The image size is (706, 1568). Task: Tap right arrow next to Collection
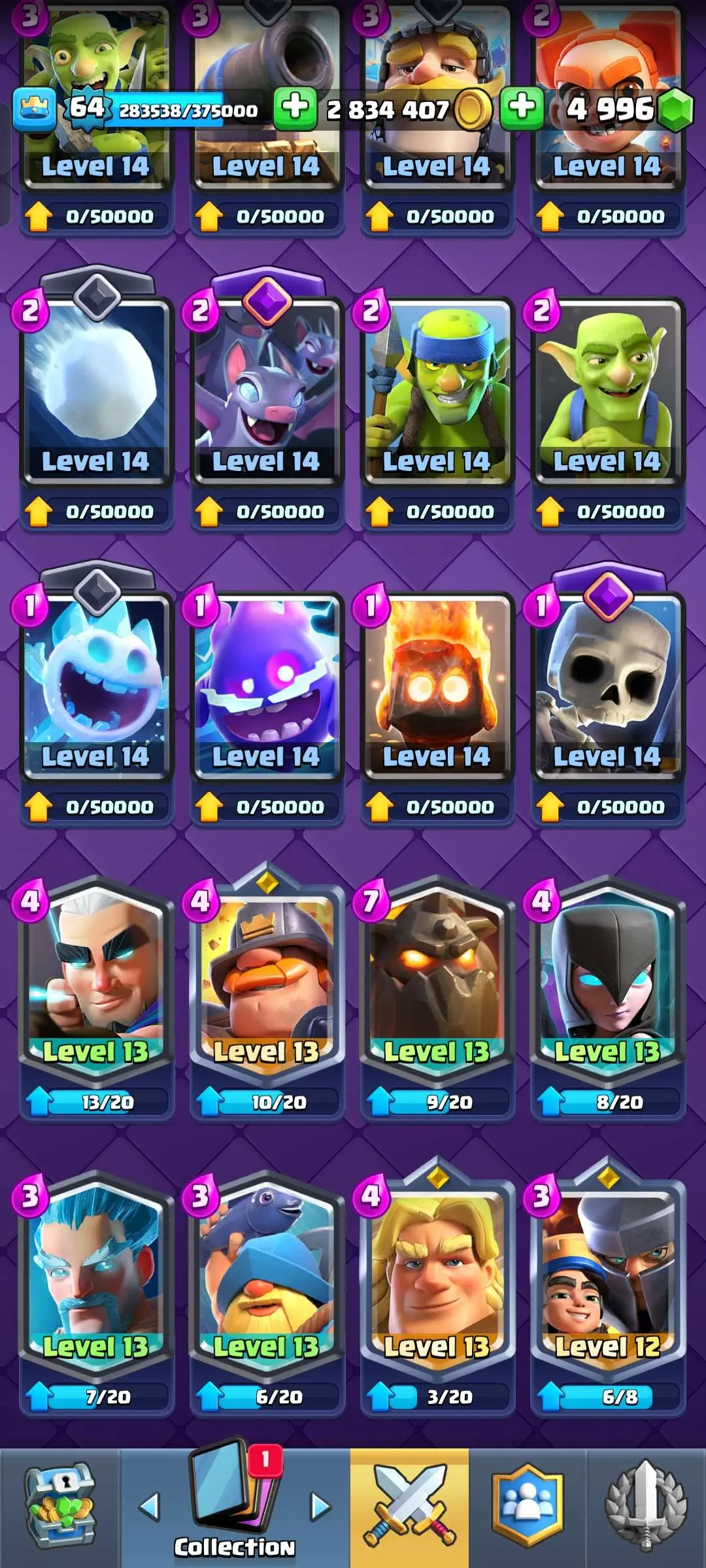320,1507
